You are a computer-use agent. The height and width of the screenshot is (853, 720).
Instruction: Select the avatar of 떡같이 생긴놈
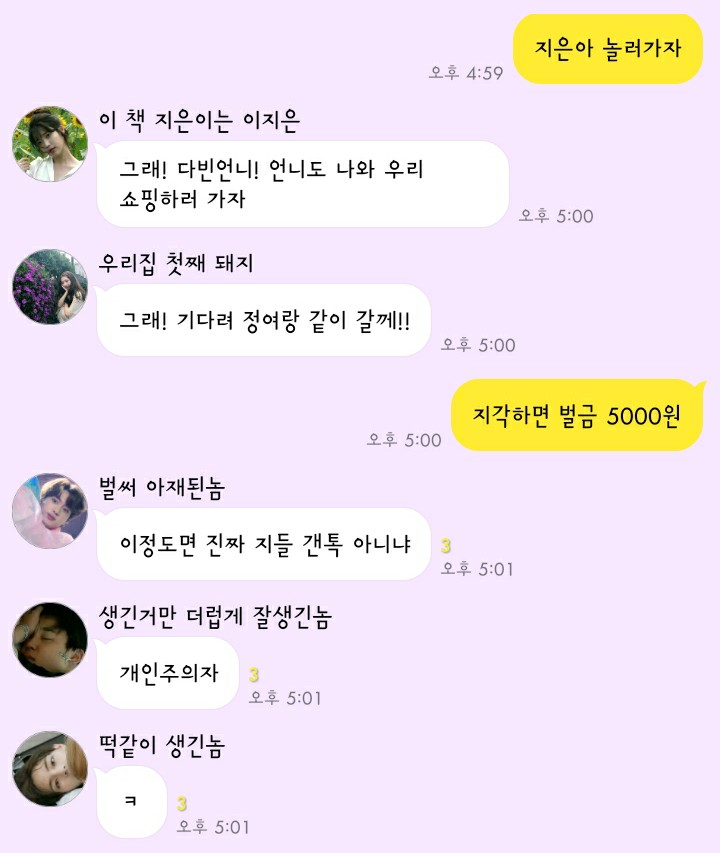[50, 769]
